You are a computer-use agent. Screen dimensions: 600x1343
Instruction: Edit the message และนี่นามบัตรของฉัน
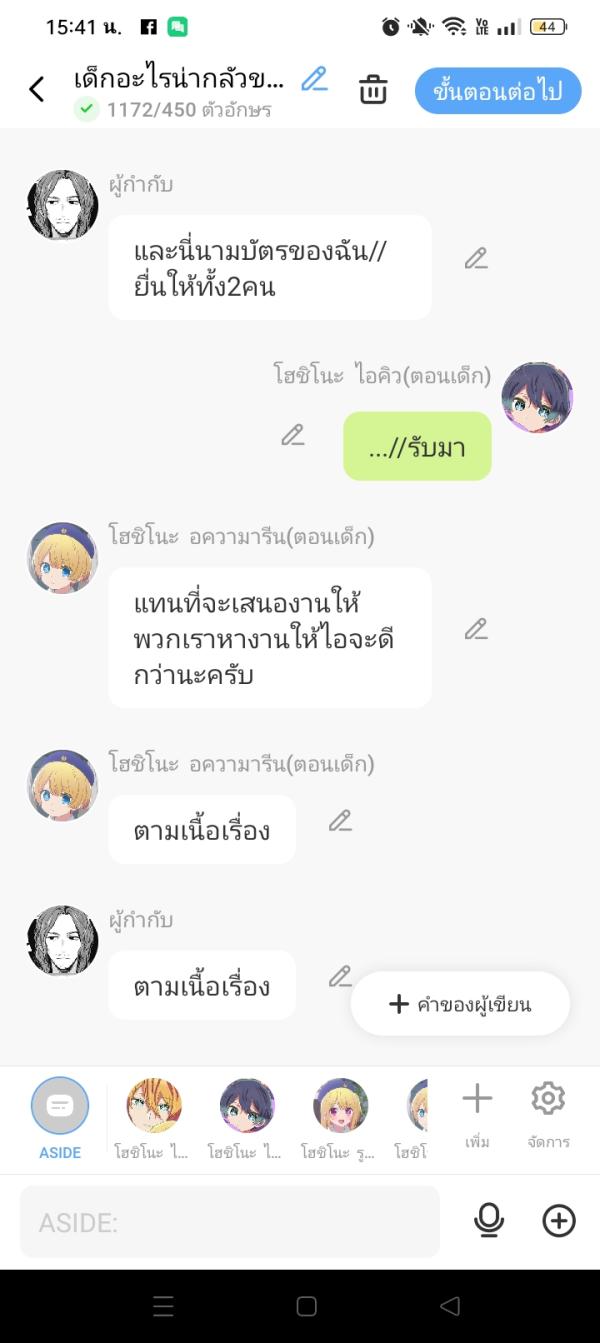(476, 259)
